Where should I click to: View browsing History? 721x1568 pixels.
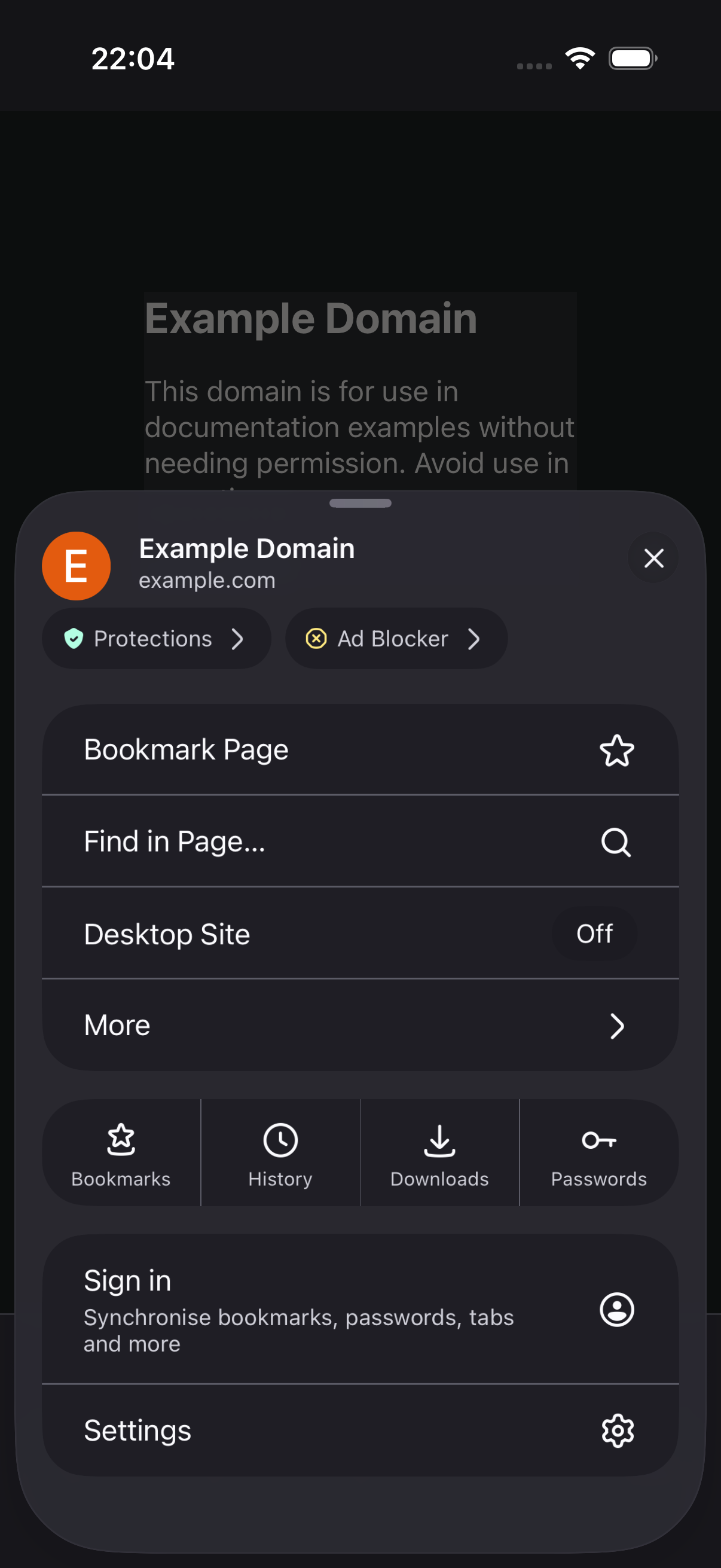tap(280, 1153)
